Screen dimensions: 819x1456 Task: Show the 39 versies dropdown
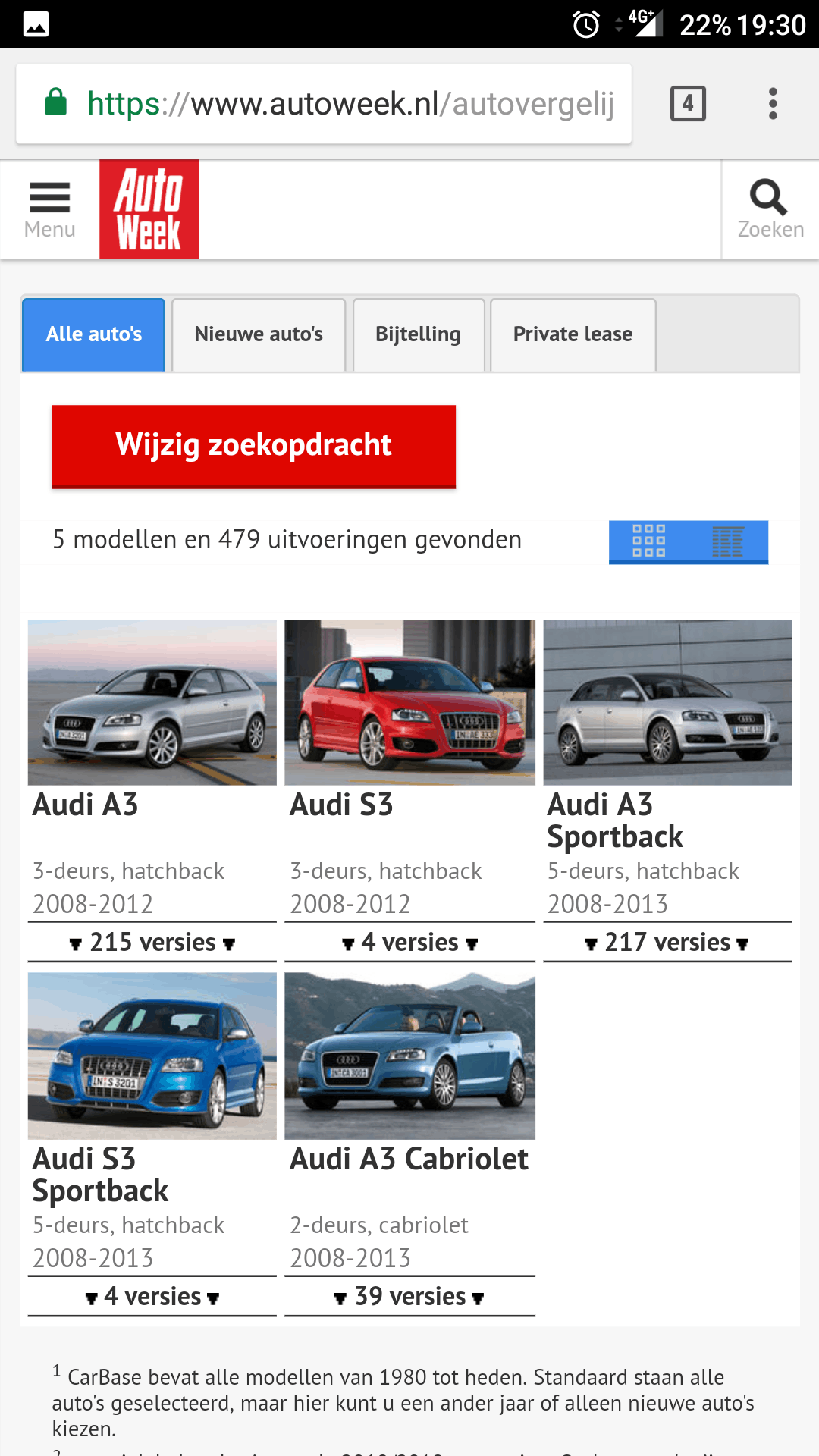[409, 1297]
